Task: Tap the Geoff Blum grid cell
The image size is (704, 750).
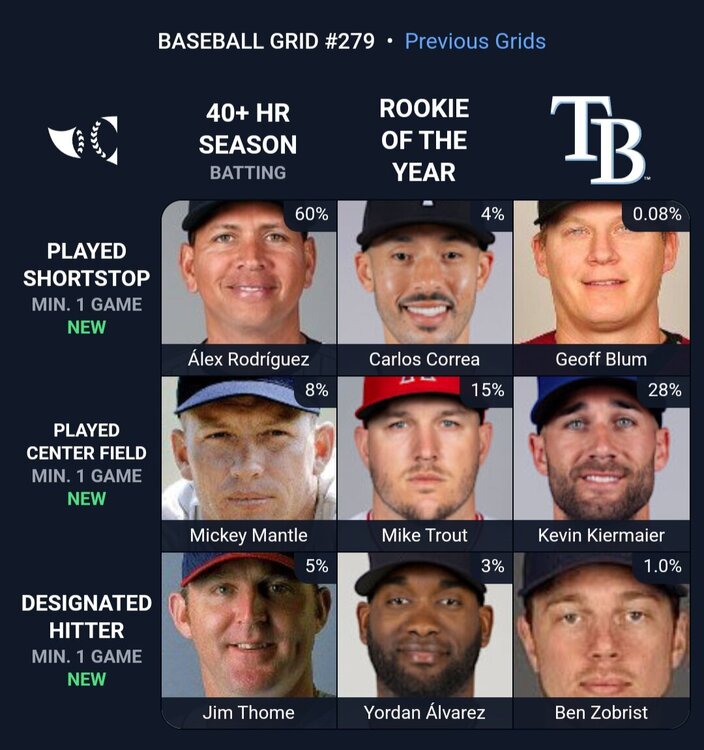Action: 601,287
